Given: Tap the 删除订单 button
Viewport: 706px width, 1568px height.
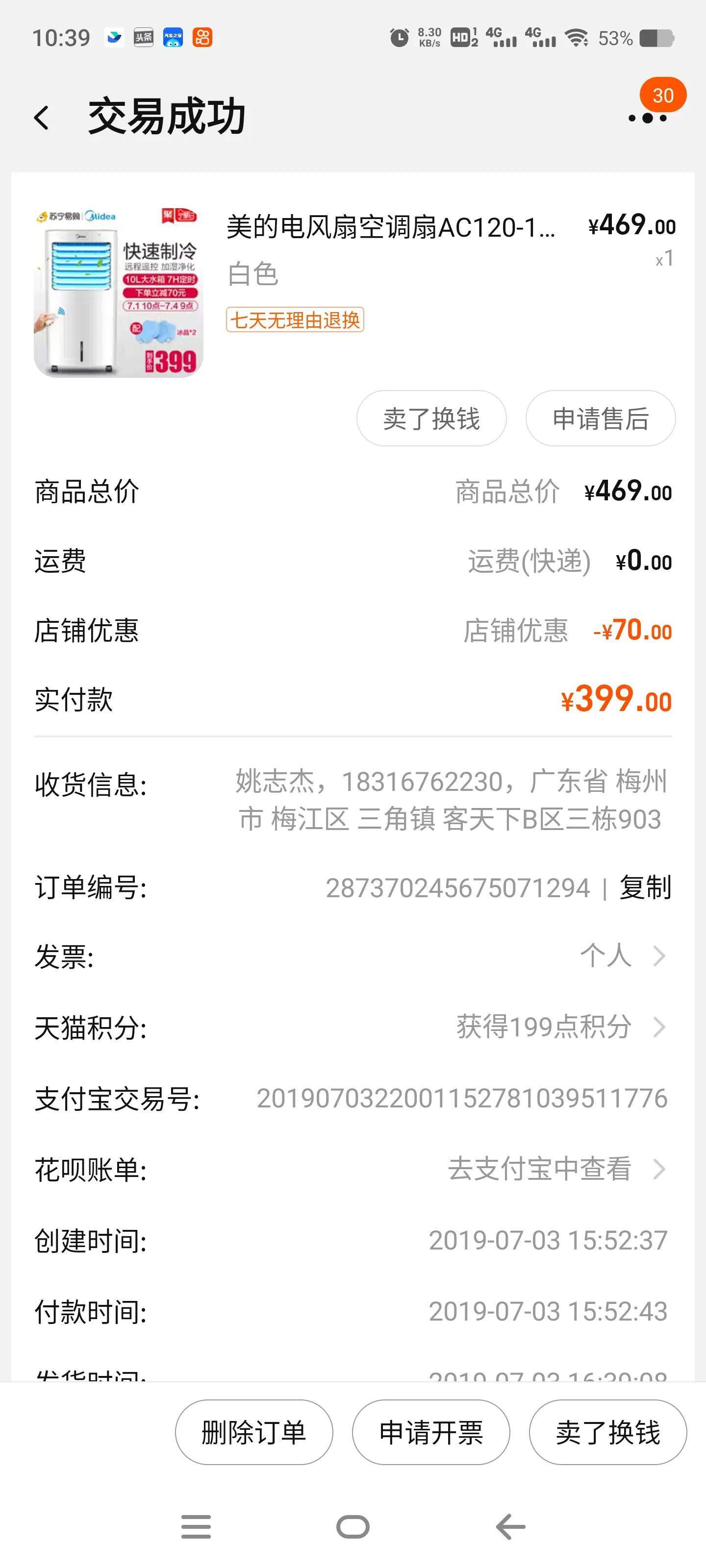Looking at the screenshot, I should tap(254, 1432).
